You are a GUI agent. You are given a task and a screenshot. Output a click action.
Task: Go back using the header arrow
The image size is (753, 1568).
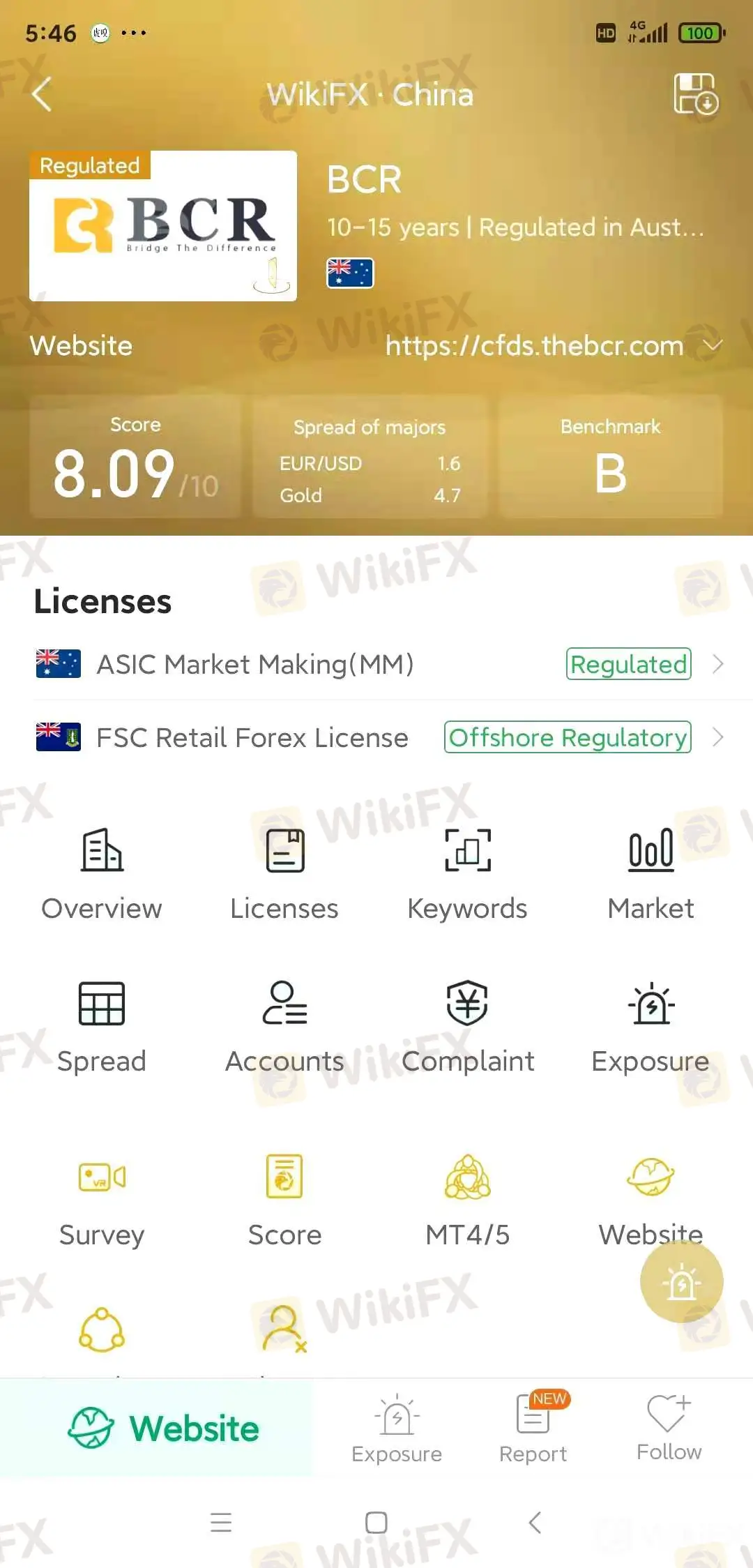click(42, 94)
